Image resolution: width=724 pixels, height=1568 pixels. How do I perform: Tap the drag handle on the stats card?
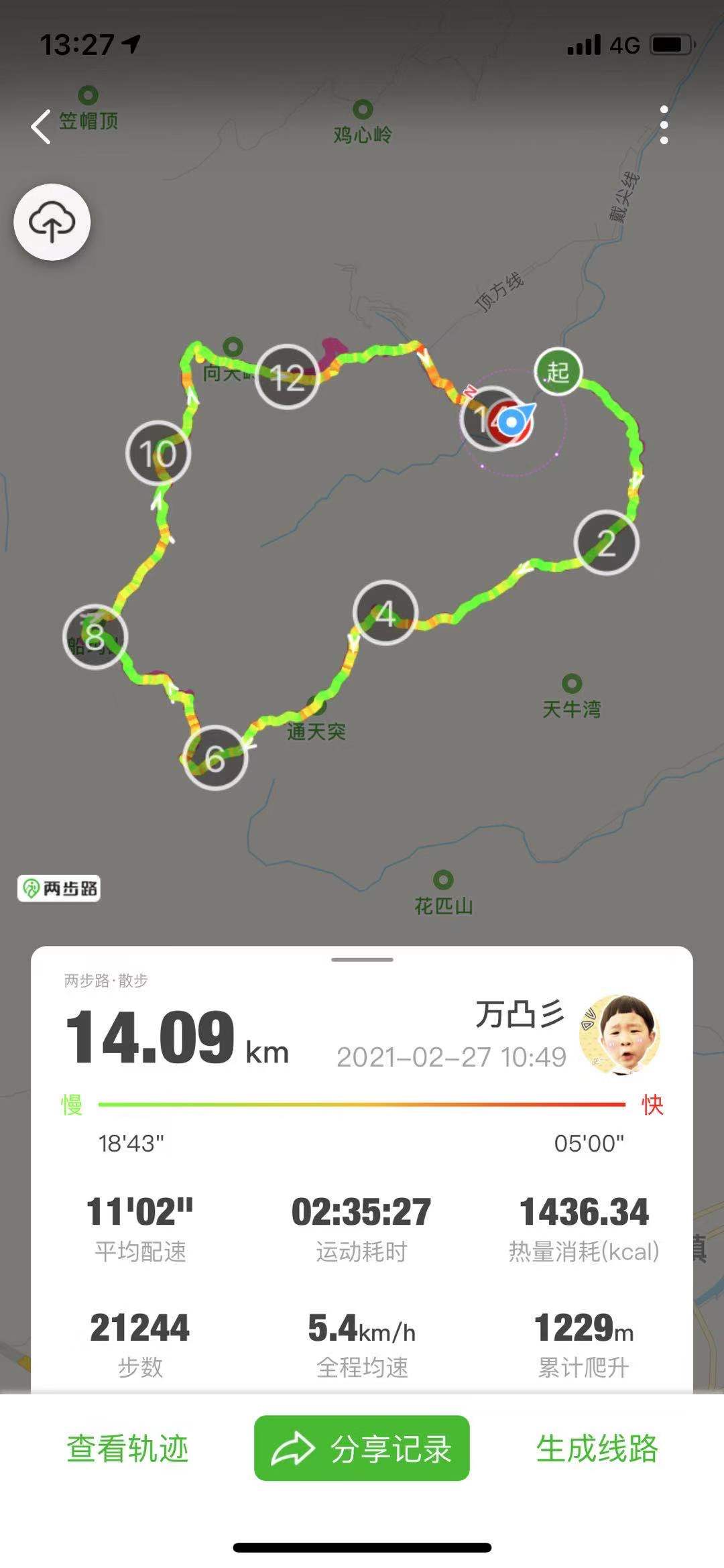point(362,959)
